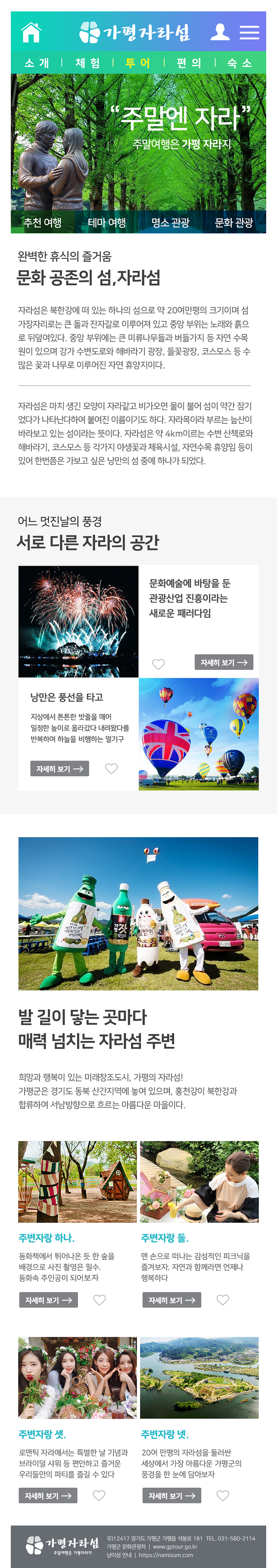Open 자세히 보기 under 주변자랑 하나
277x1568 pixels.
[x=48, y=1300]
